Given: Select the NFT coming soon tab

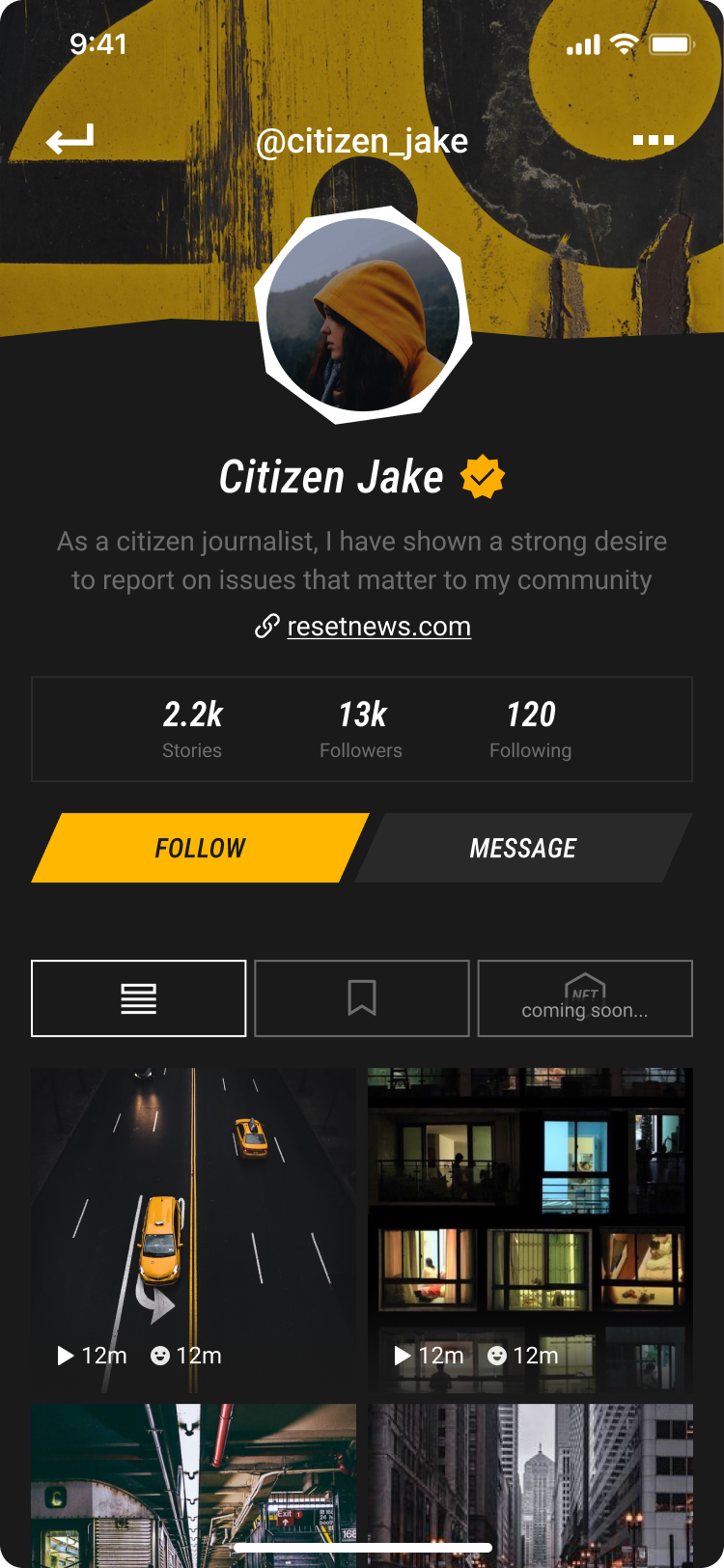Looking at the screenshot, I should pyautogui.click(x=585, y=998).
